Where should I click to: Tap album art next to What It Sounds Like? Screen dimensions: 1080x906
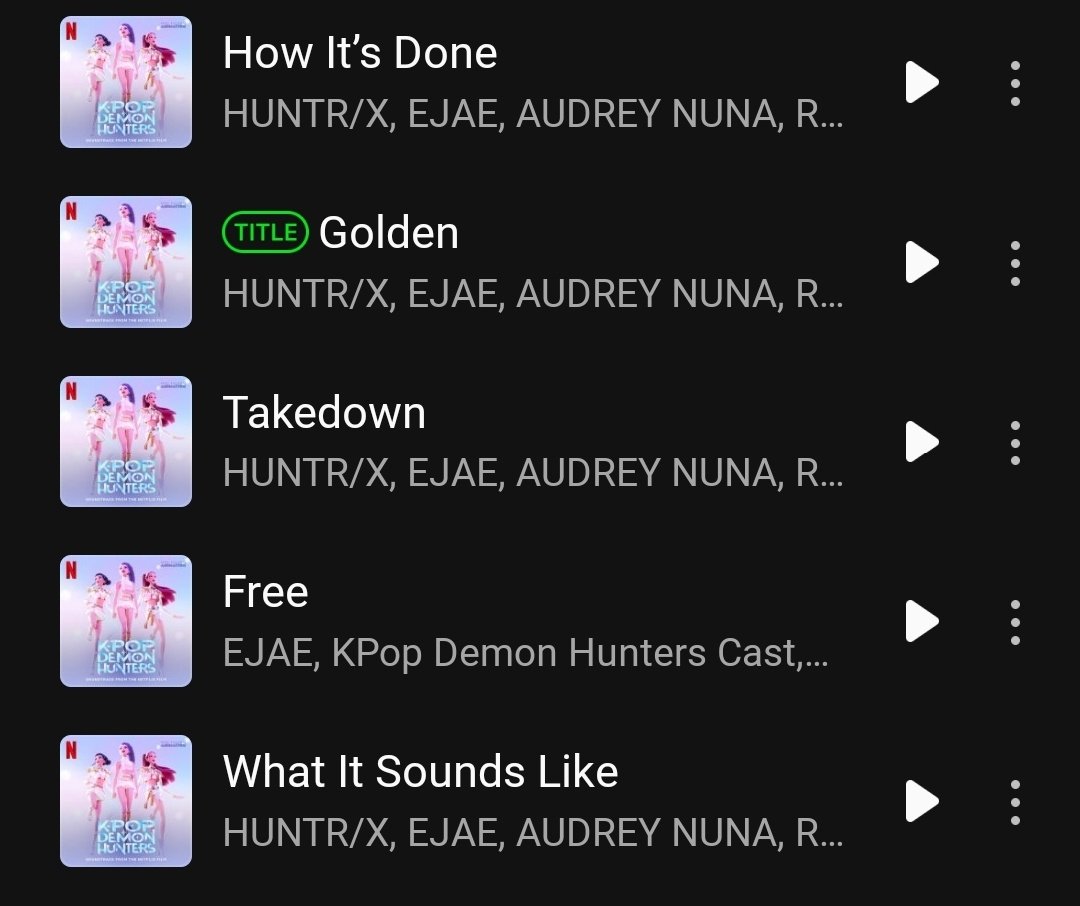point(126,800)
